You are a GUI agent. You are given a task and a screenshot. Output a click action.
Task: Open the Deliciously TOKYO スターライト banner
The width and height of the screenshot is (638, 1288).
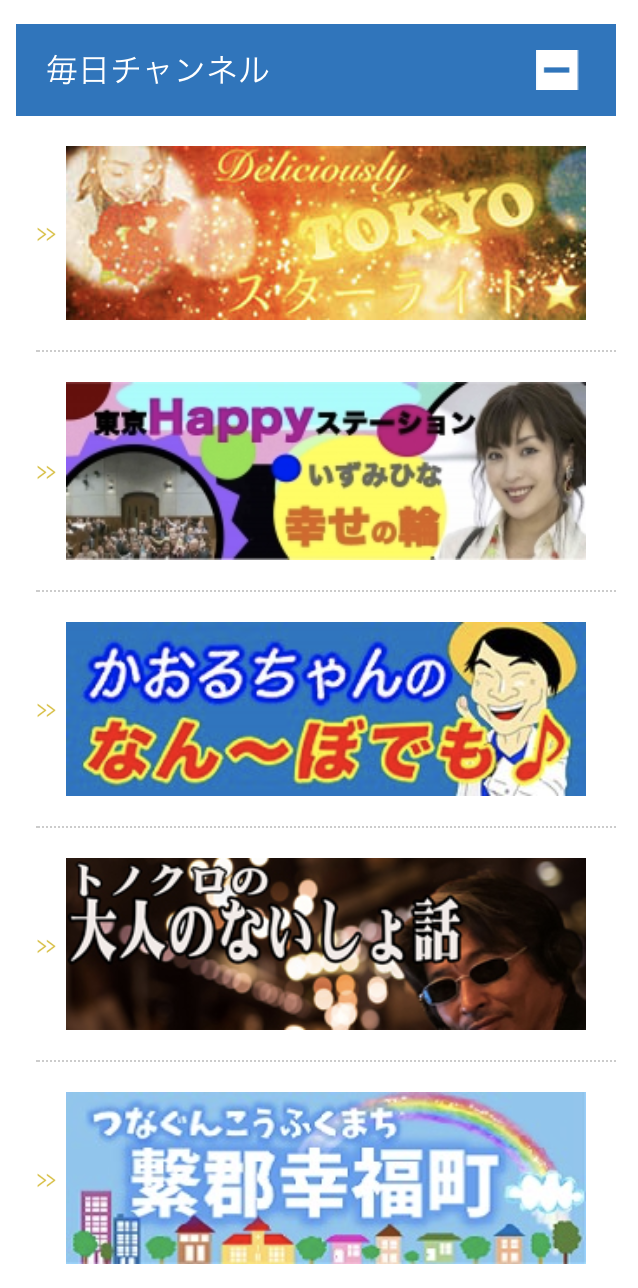click(325, 233)
